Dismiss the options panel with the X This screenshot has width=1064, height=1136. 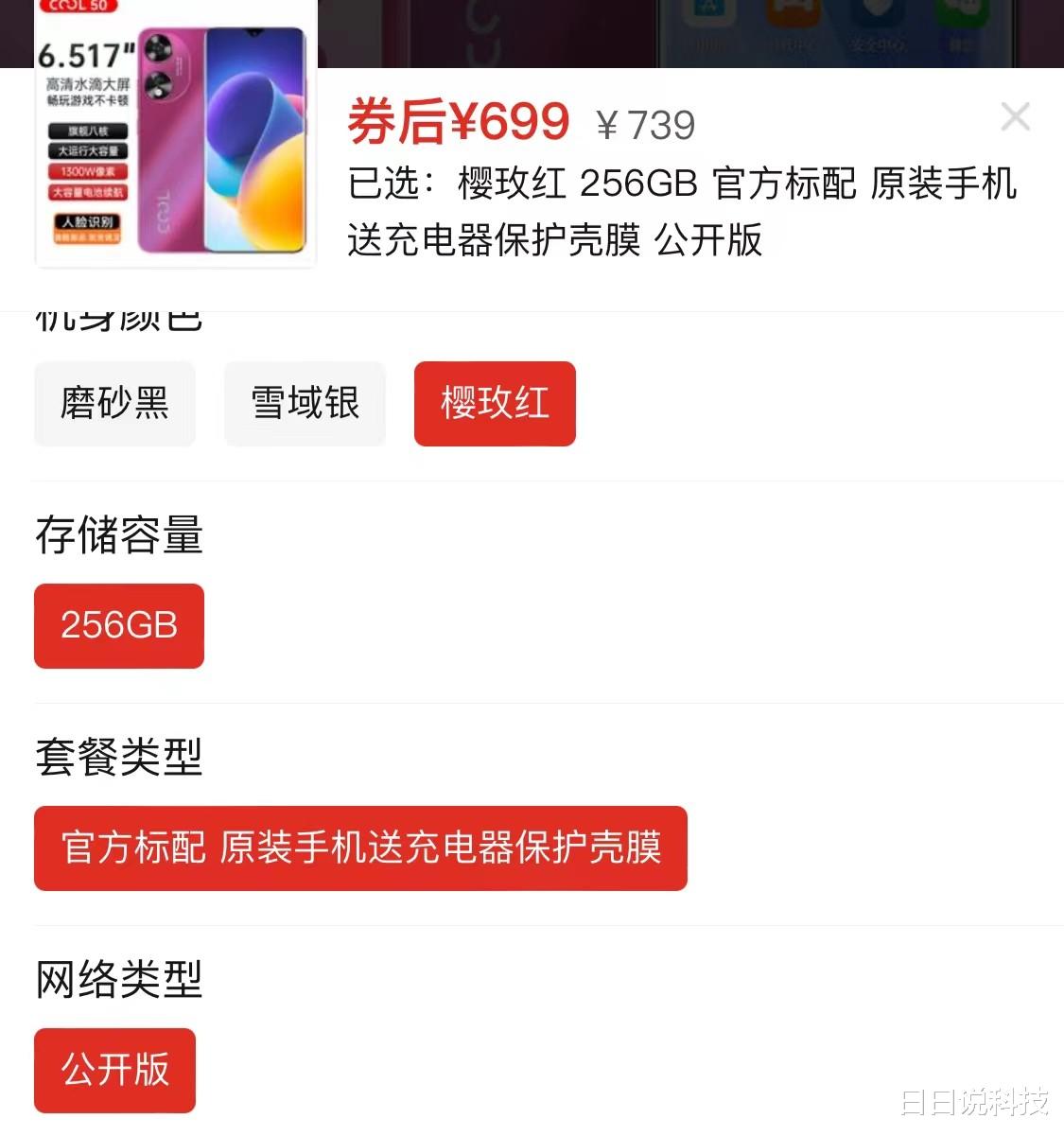pos(1016,116)
